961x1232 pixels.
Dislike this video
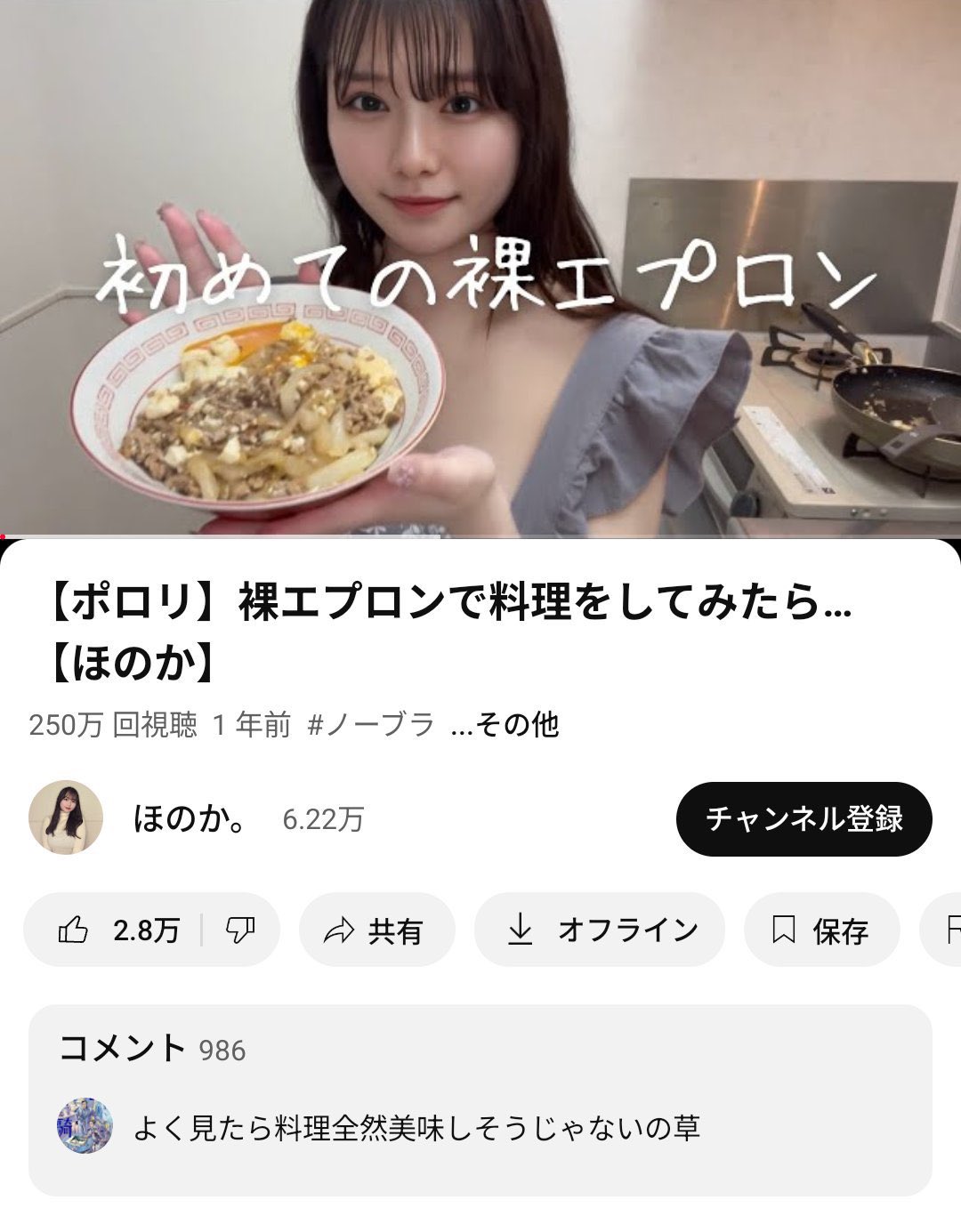pyautogui.click(x=240, y=930)
